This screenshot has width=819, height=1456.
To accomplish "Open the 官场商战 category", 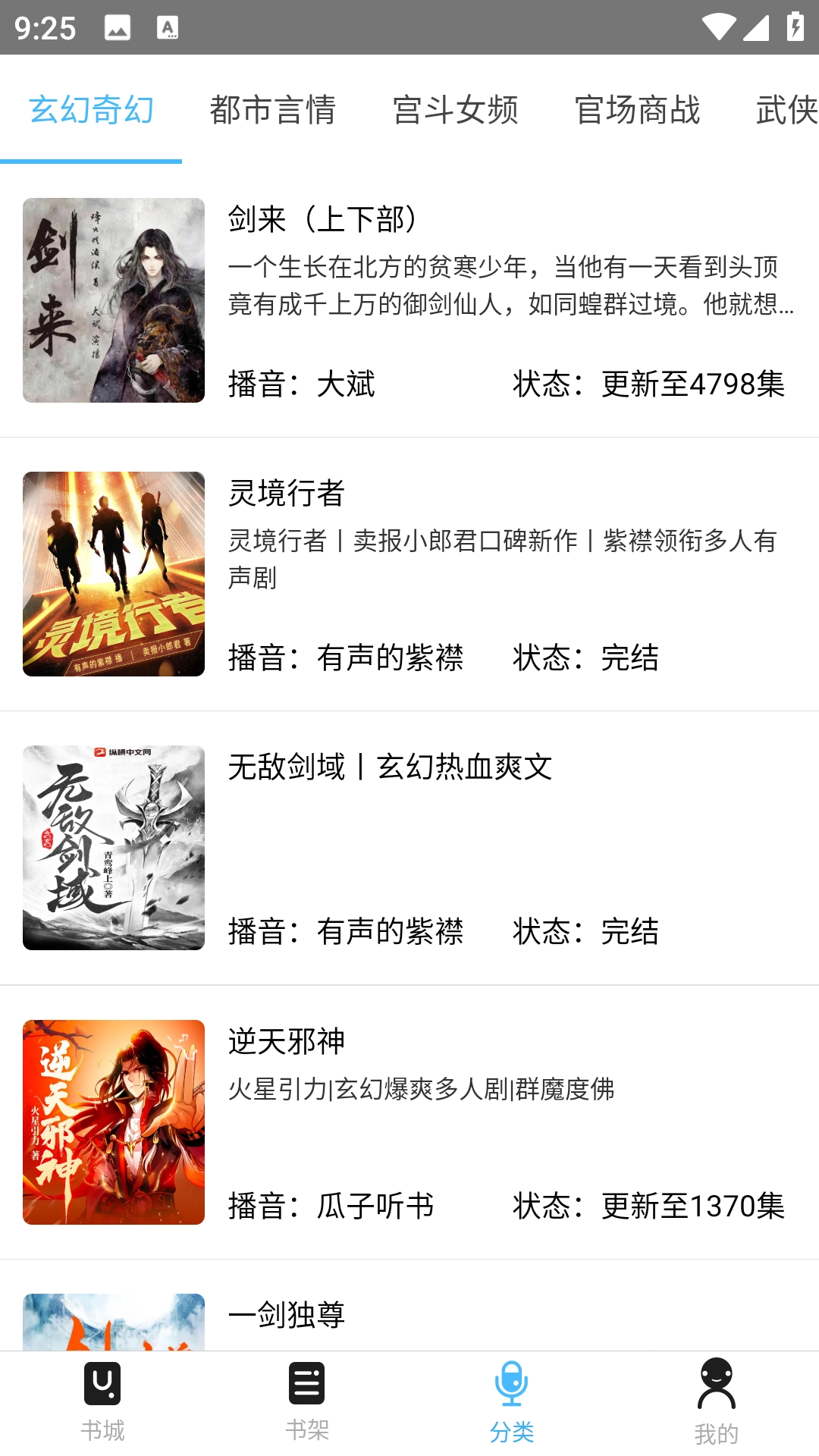I will click(x=637, y=110).
